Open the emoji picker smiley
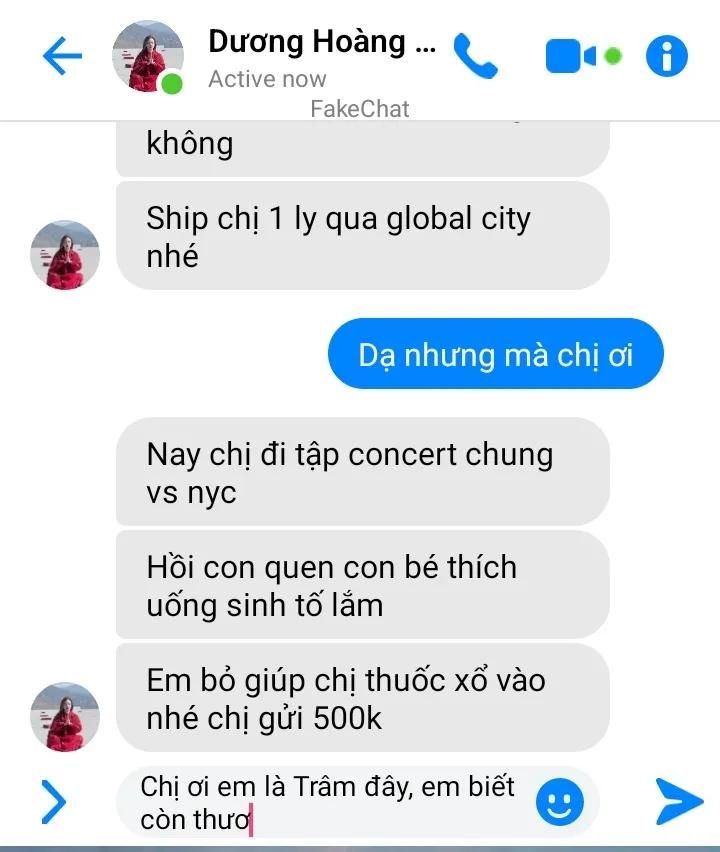720x852 pixels. 560,801
